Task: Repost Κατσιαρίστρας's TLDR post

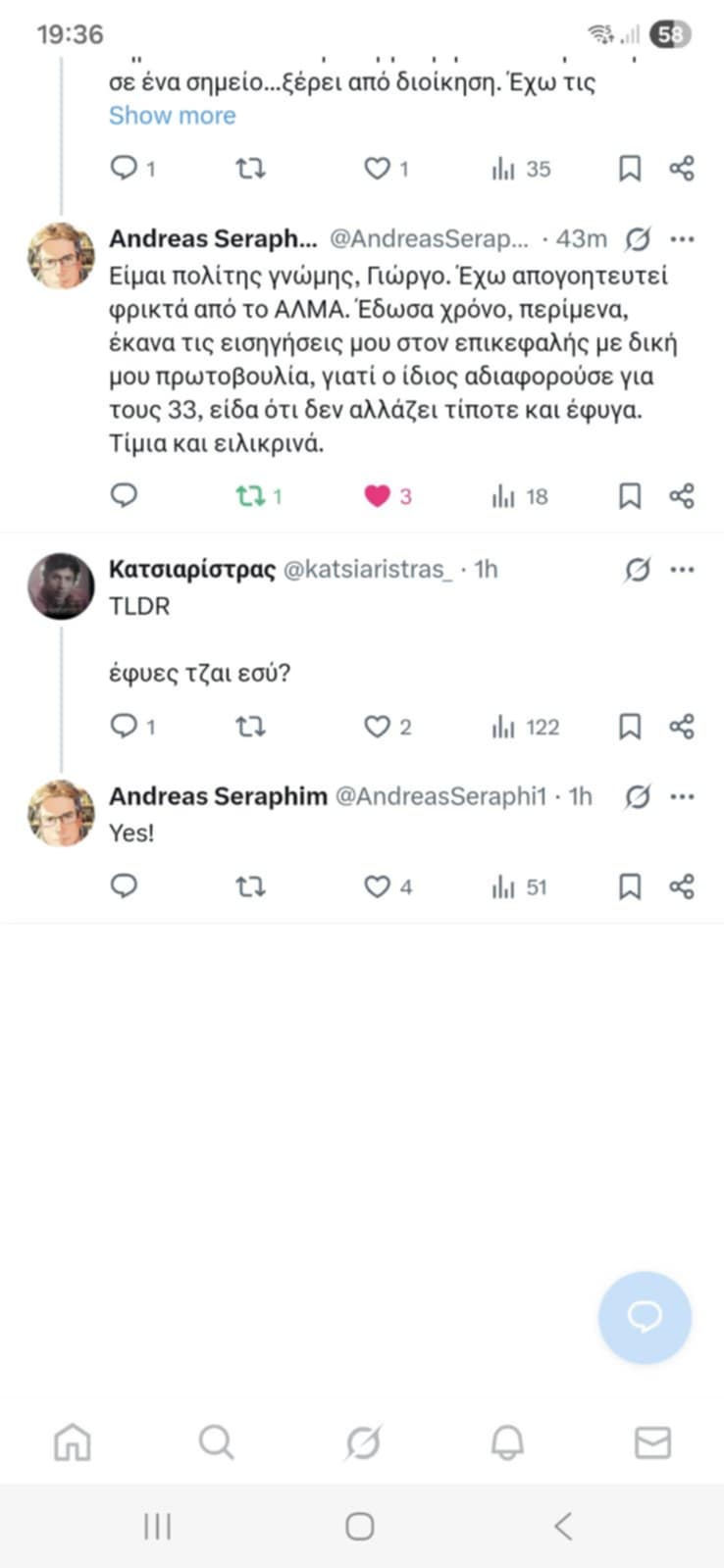Action: [x=250, y=727]
